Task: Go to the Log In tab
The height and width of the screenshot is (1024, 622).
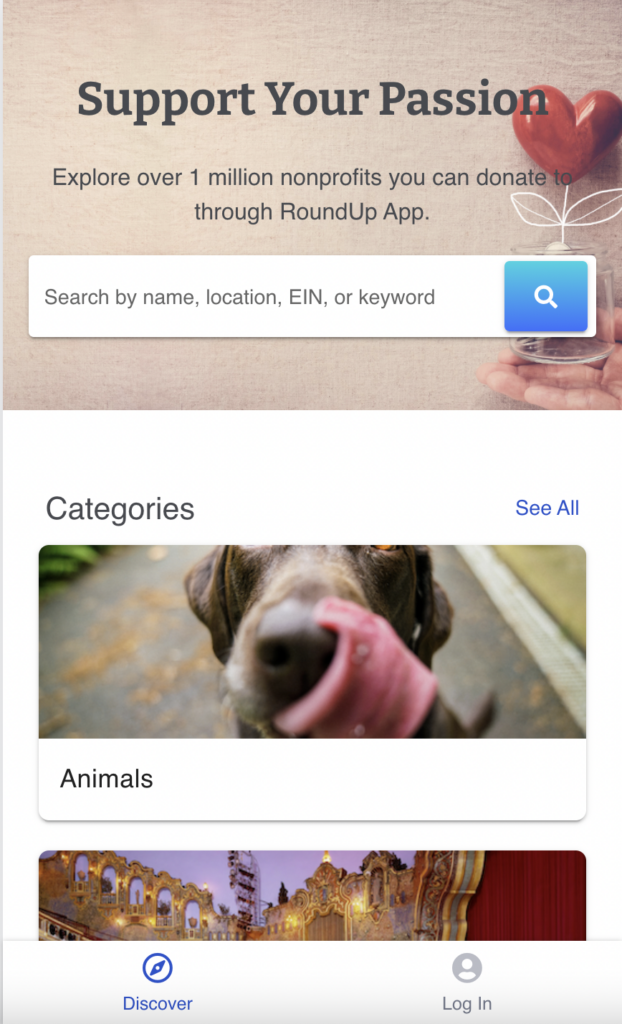Action: 466,982
